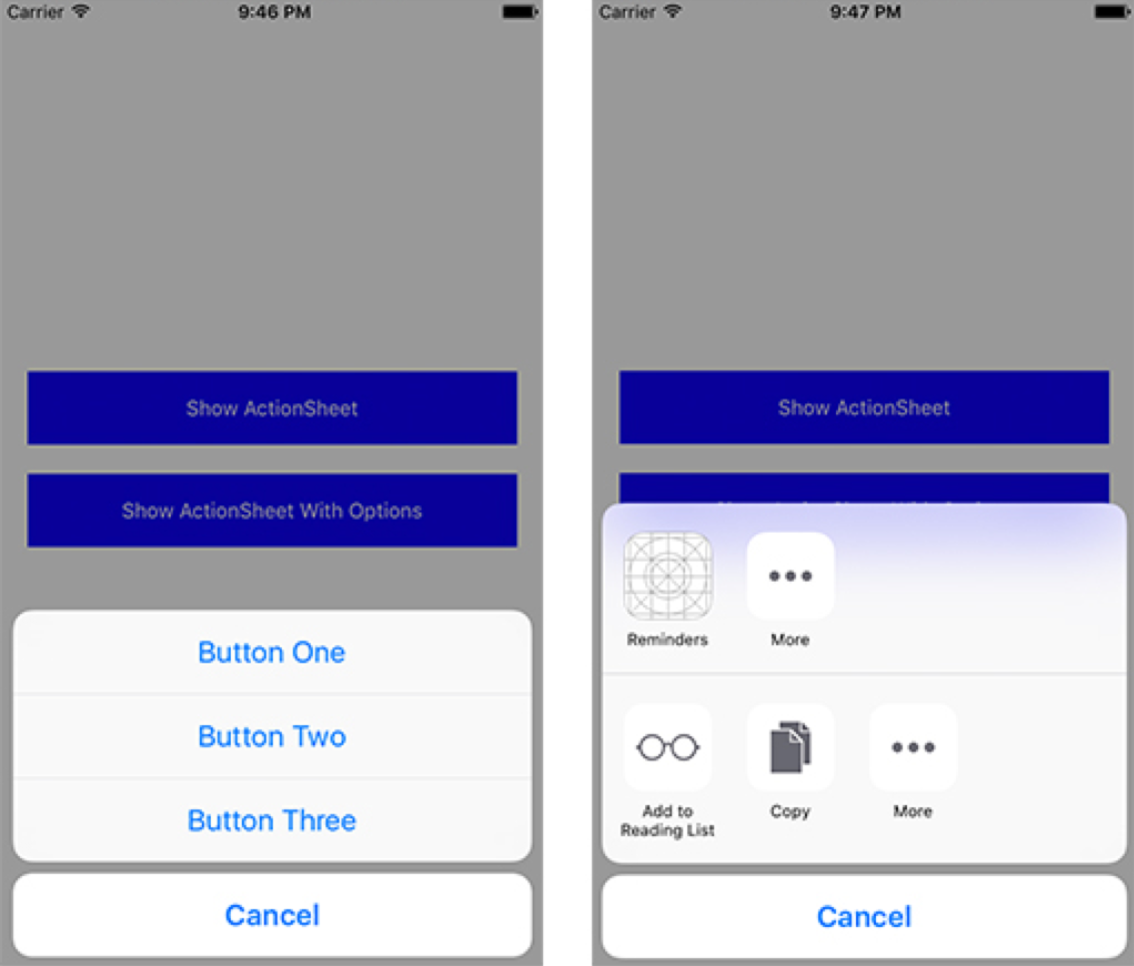Copy the shared item
This screenshot has height=966, width=1134.
pyautogui.click(x=790, y=748)
